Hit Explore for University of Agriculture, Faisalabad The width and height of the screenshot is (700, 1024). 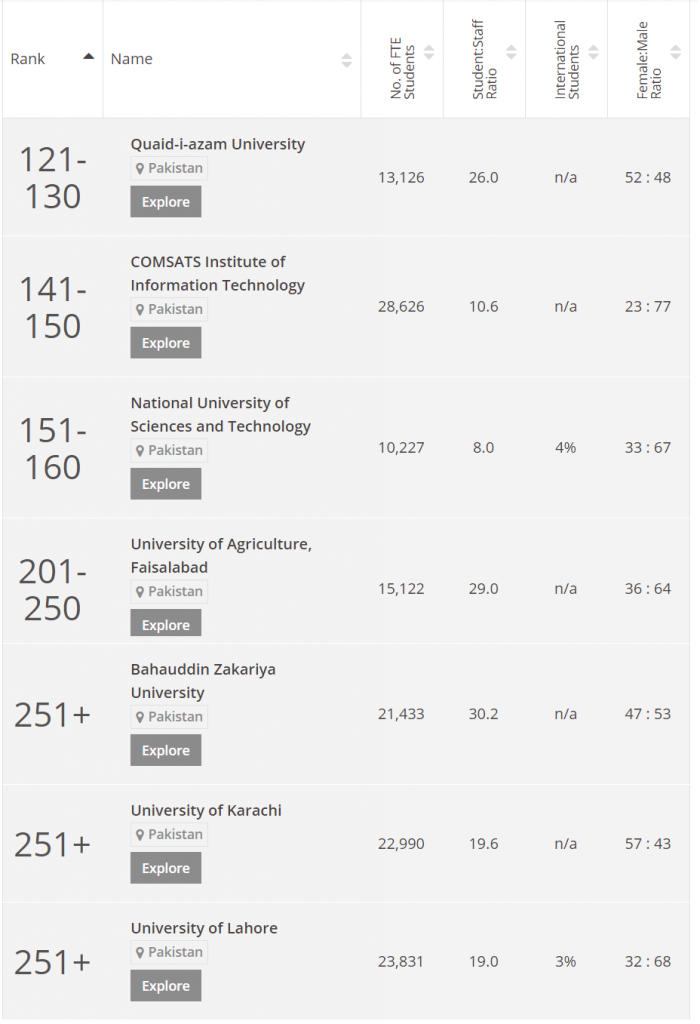(165, 624)
